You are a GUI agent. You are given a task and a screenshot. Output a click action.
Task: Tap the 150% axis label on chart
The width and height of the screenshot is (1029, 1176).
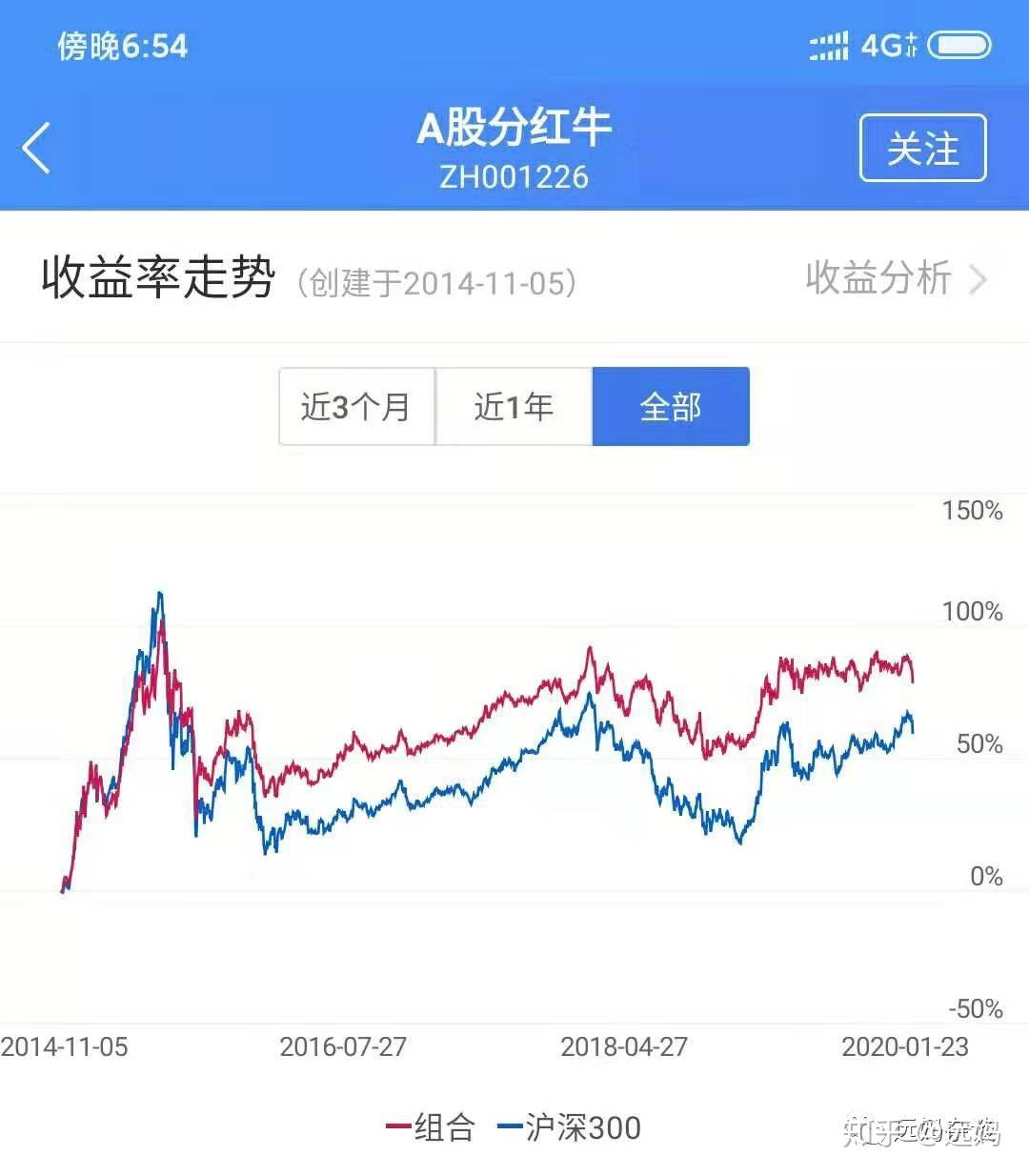pyautogui.click(x=971, y=510)
